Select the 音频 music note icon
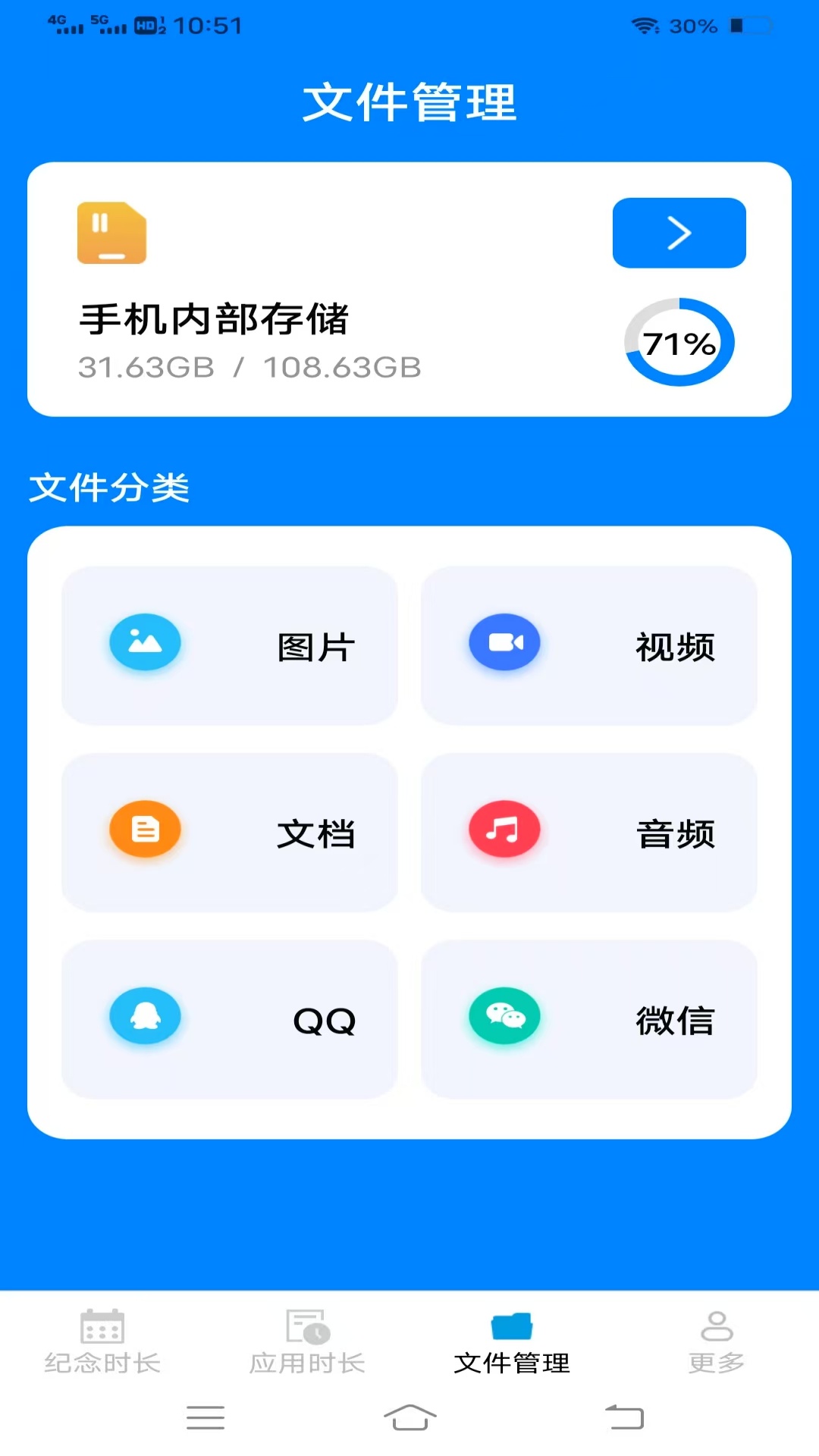This screenshot has height=1456, width=819. pyautogui.click(x=504, y=830)
